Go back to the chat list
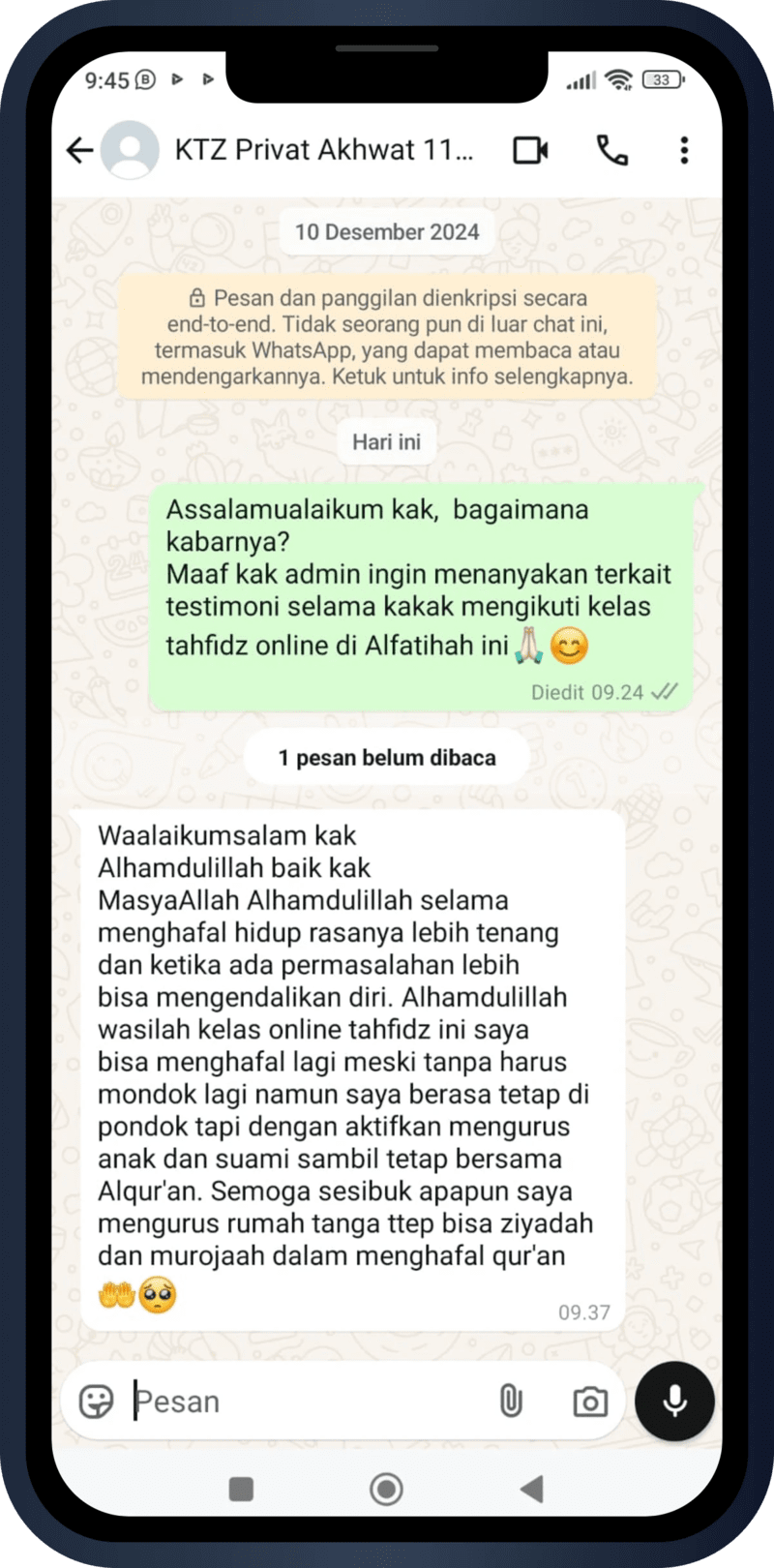The height and width of the screenshot is (1568, 774). [x=80, y=150]
